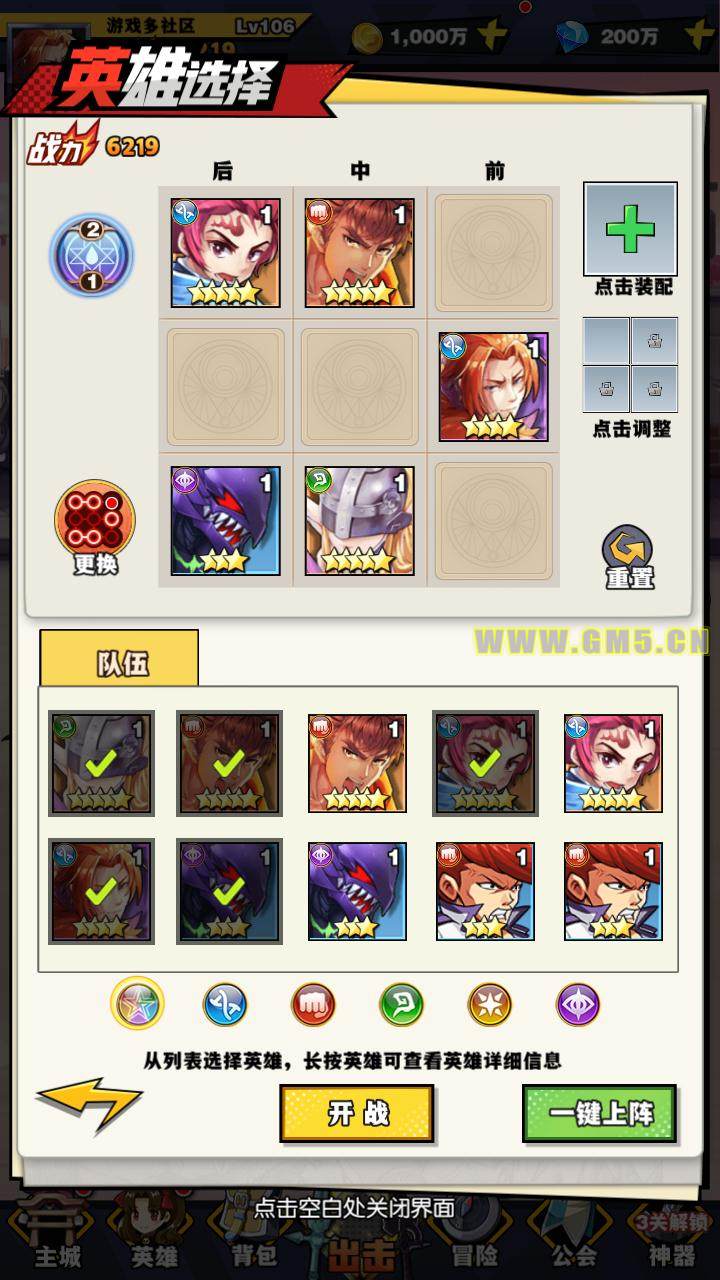Image resolution: width=720 pixels, height=1280 pixels.
Task: Go back with the yellow arrow
Action: (x=88, y=1103)
